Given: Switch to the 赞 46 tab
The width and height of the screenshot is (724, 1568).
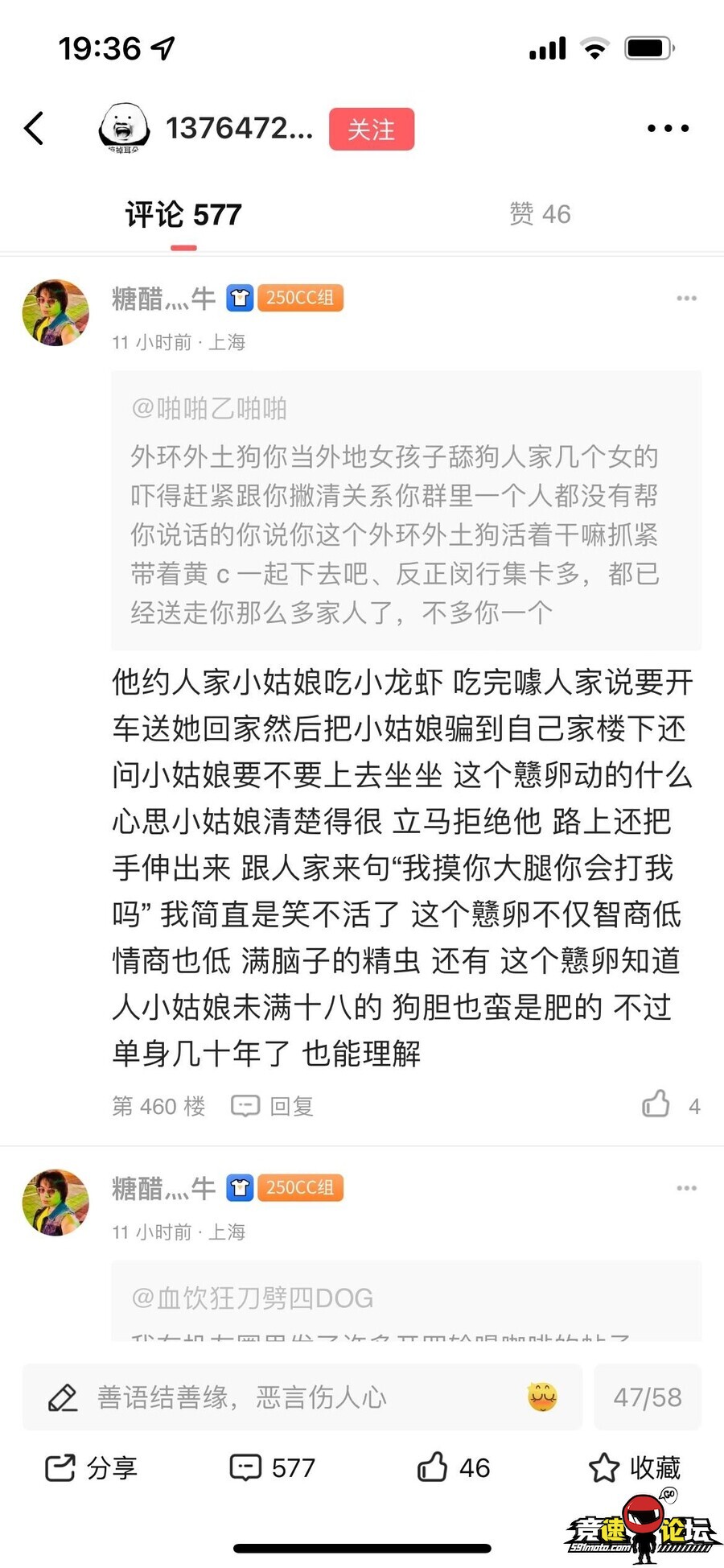Looking at the screenshot, I should point(540,214).
